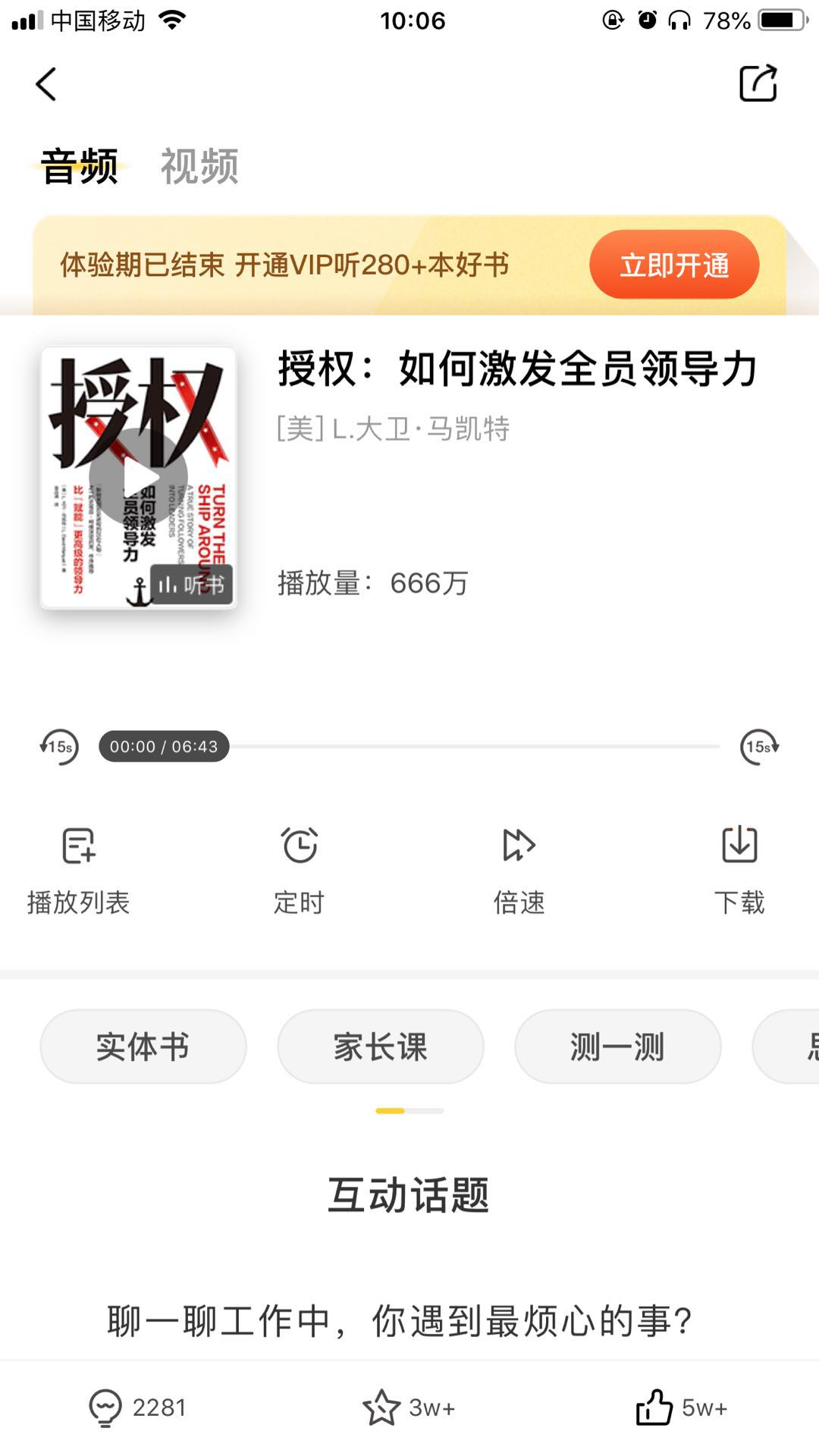Set a sleep timer with 定时
The height and width of the screenshot is (1456, 819).
(x=300, y=871)
